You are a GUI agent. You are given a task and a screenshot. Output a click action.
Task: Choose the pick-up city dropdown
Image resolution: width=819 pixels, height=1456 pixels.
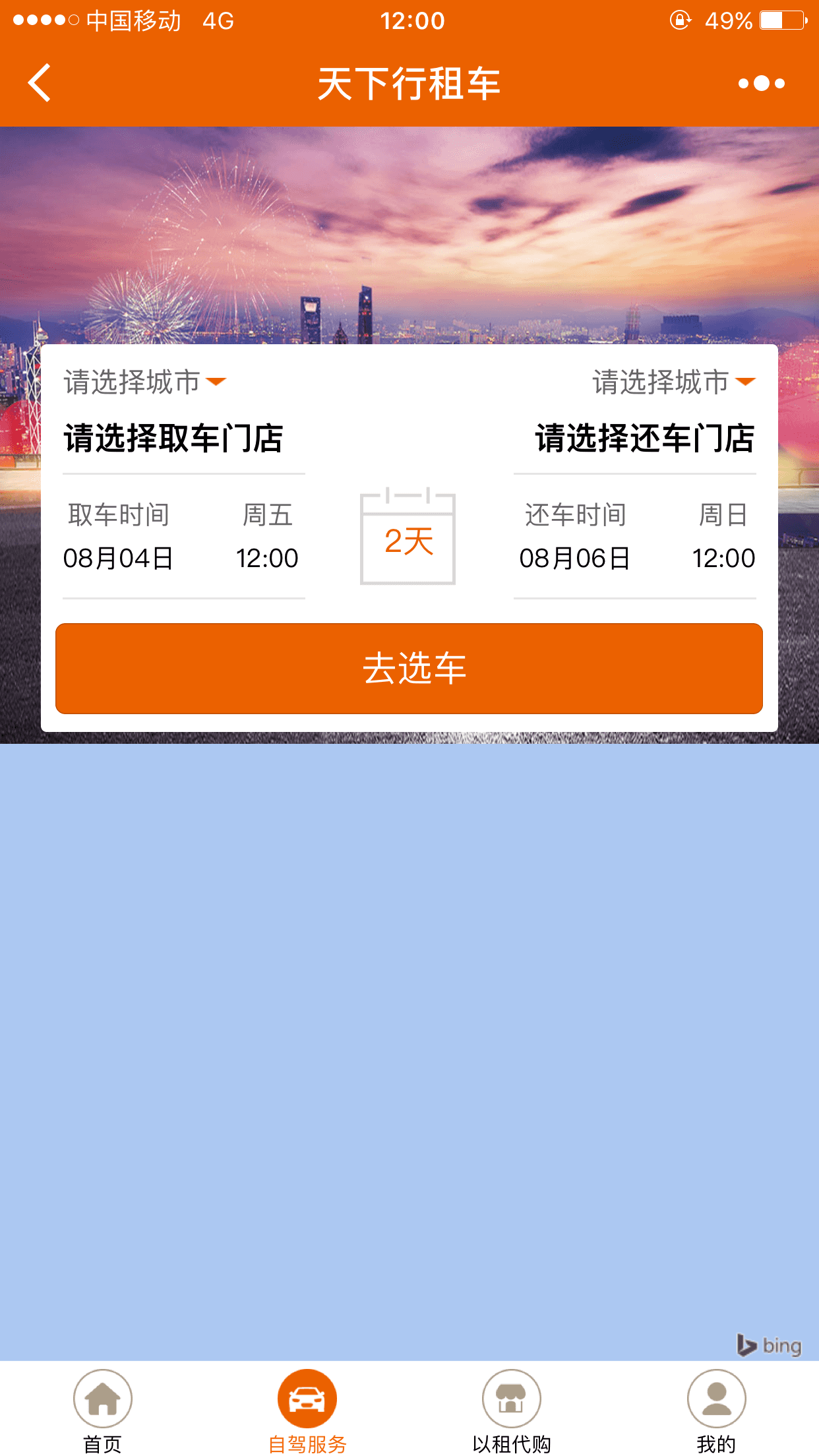click(145, 382)
